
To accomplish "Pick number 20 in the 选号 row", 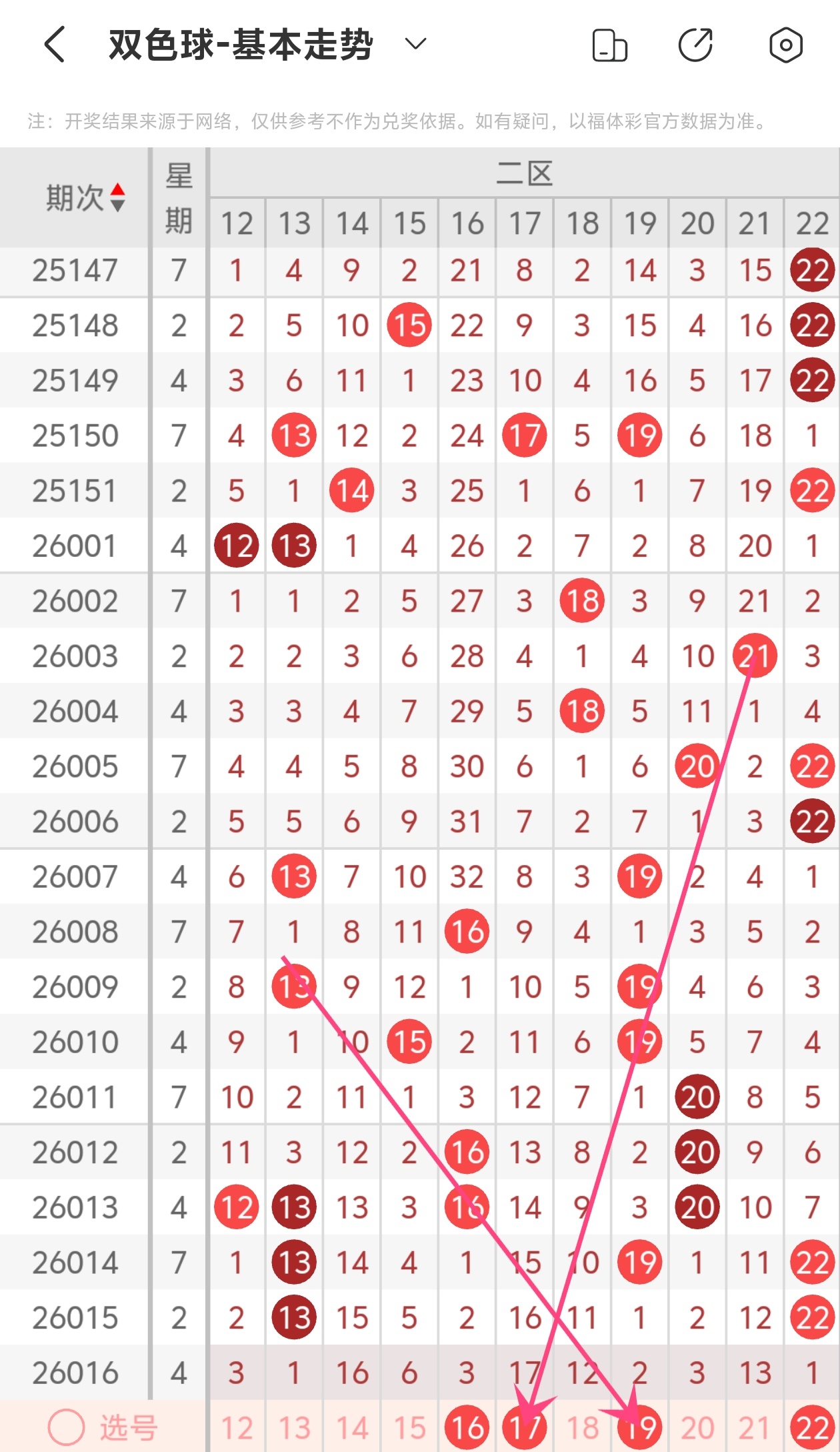I will click(697, 1428).
